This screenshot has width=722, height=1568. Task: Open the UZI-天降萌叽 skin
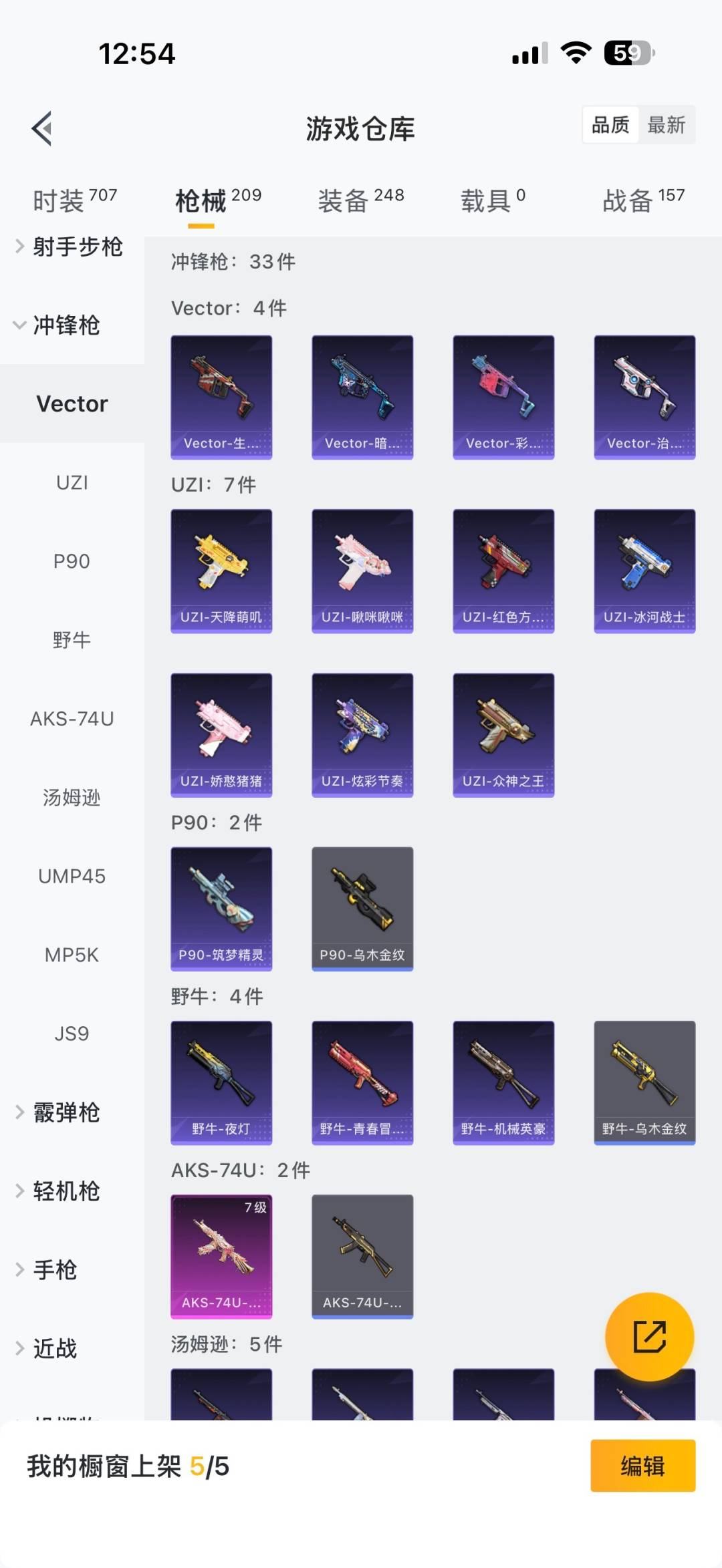(x=221, y=571)
